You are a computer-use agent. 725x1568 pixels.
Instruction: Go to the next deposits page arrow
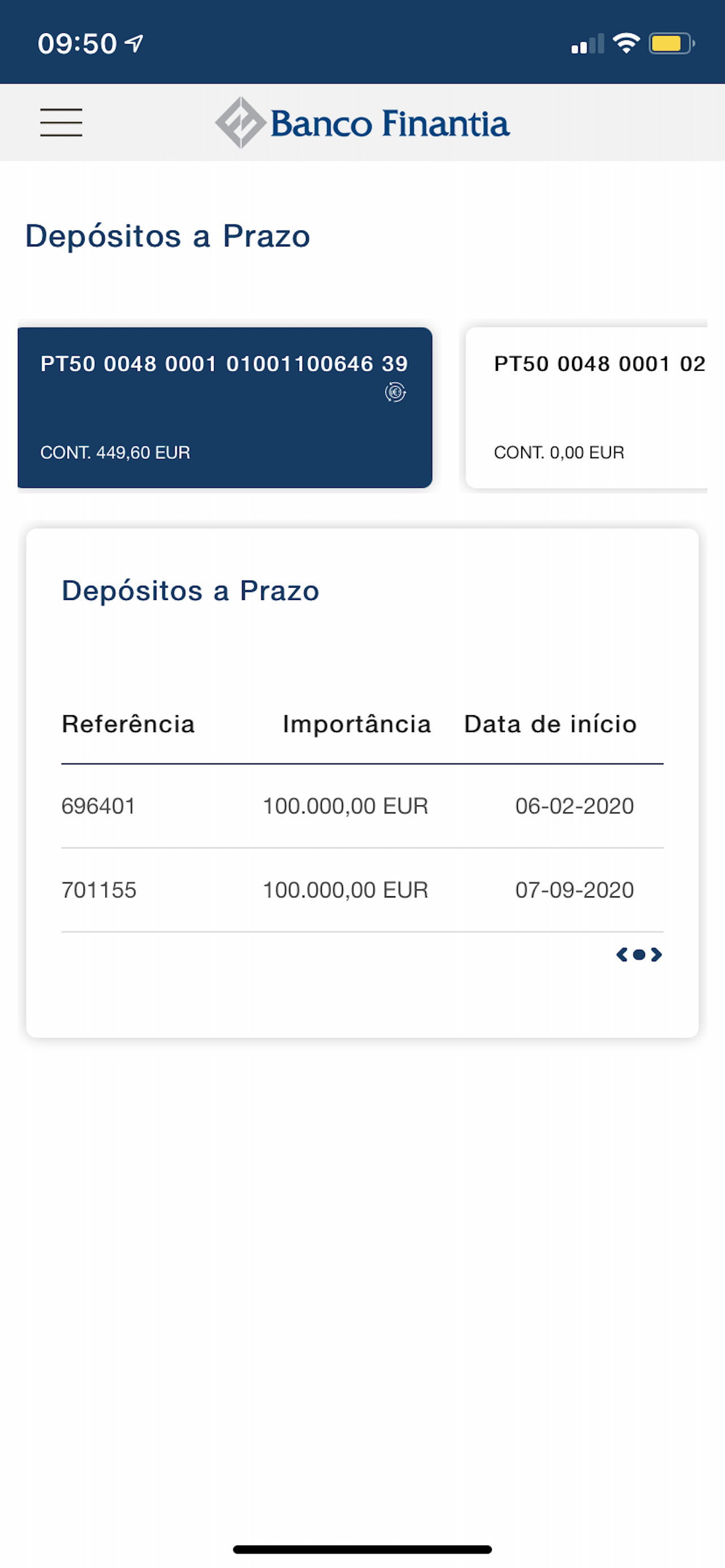click(x=656, y=954)
